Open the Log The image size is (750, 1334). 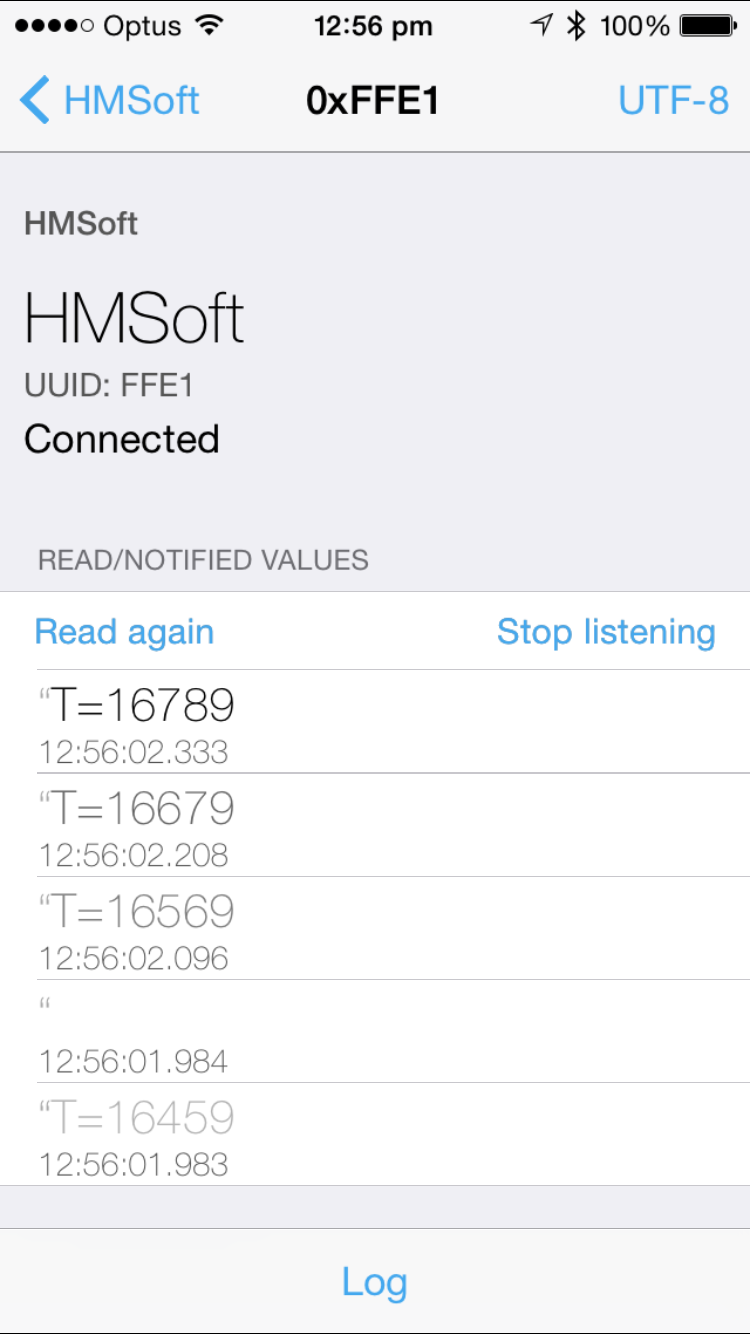[x=374, y=1281]
